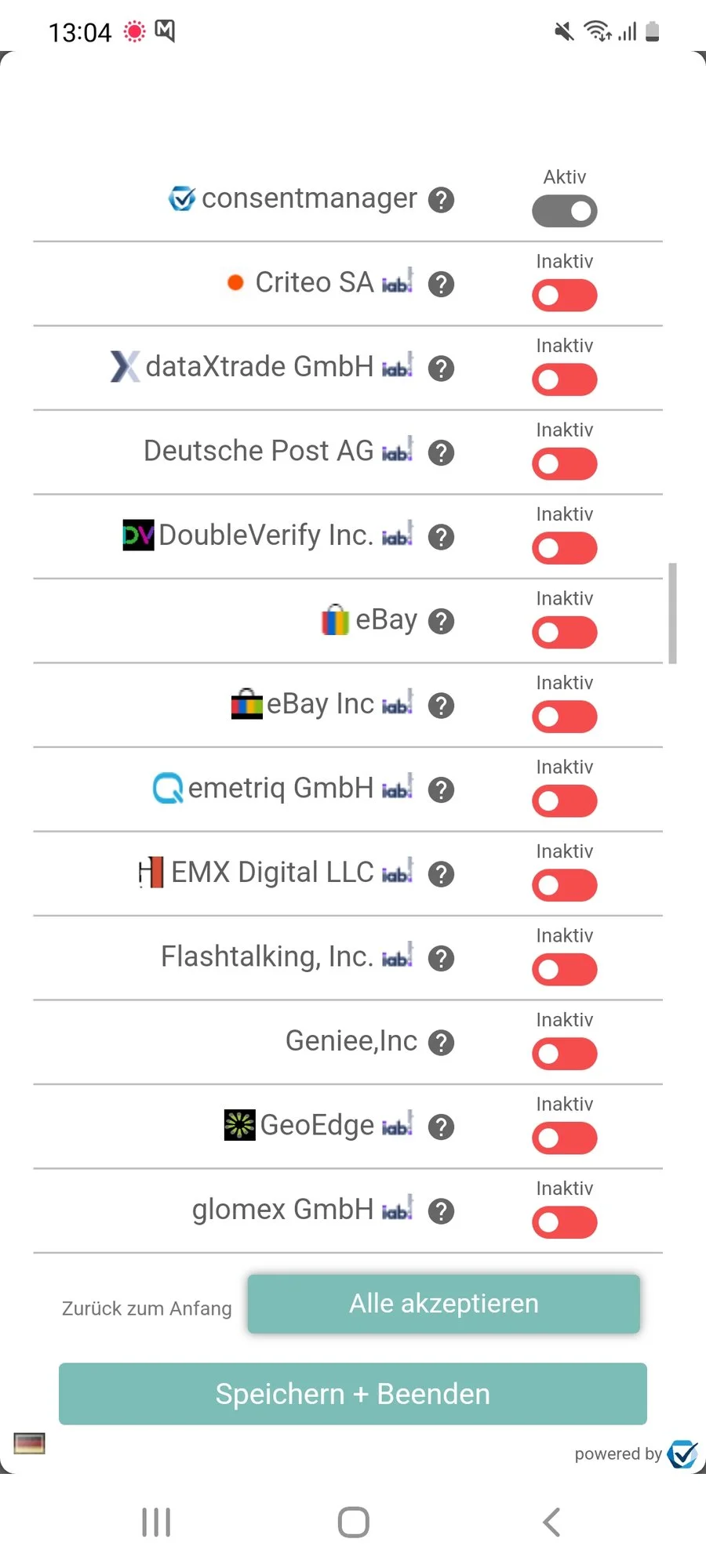Open help info for consentmanager

441,200
